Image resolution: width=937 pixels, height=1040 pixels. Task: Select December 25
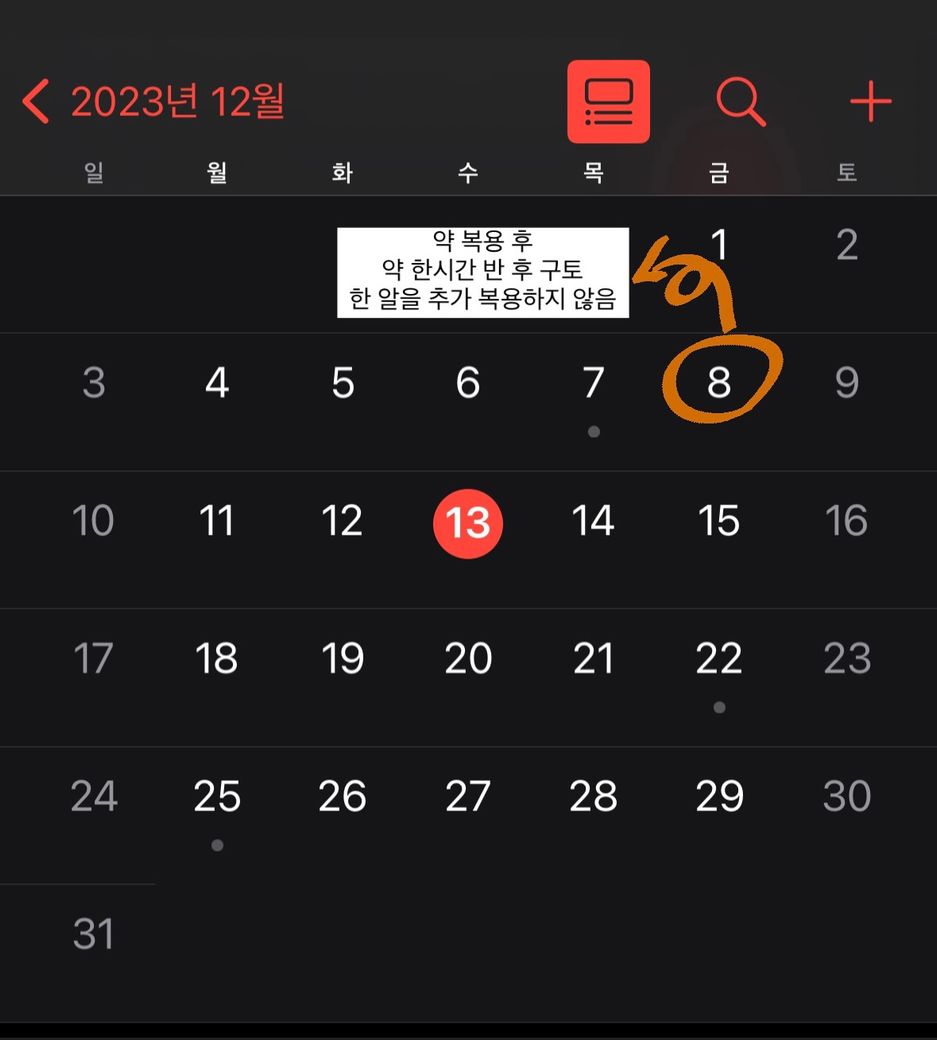217,797
